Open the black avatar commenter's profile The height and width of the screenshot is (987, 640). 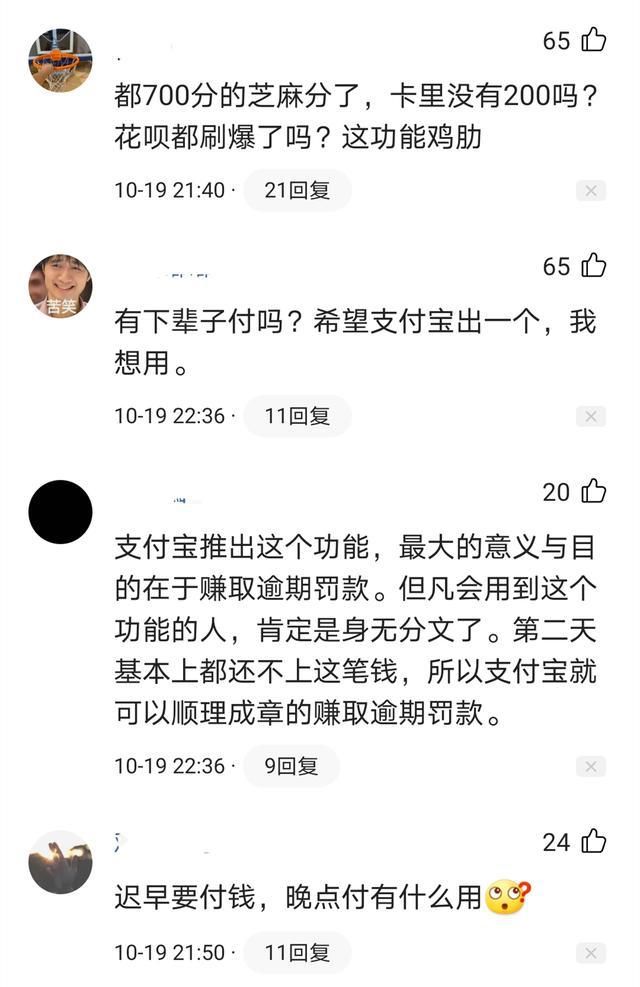coord(60,512)
